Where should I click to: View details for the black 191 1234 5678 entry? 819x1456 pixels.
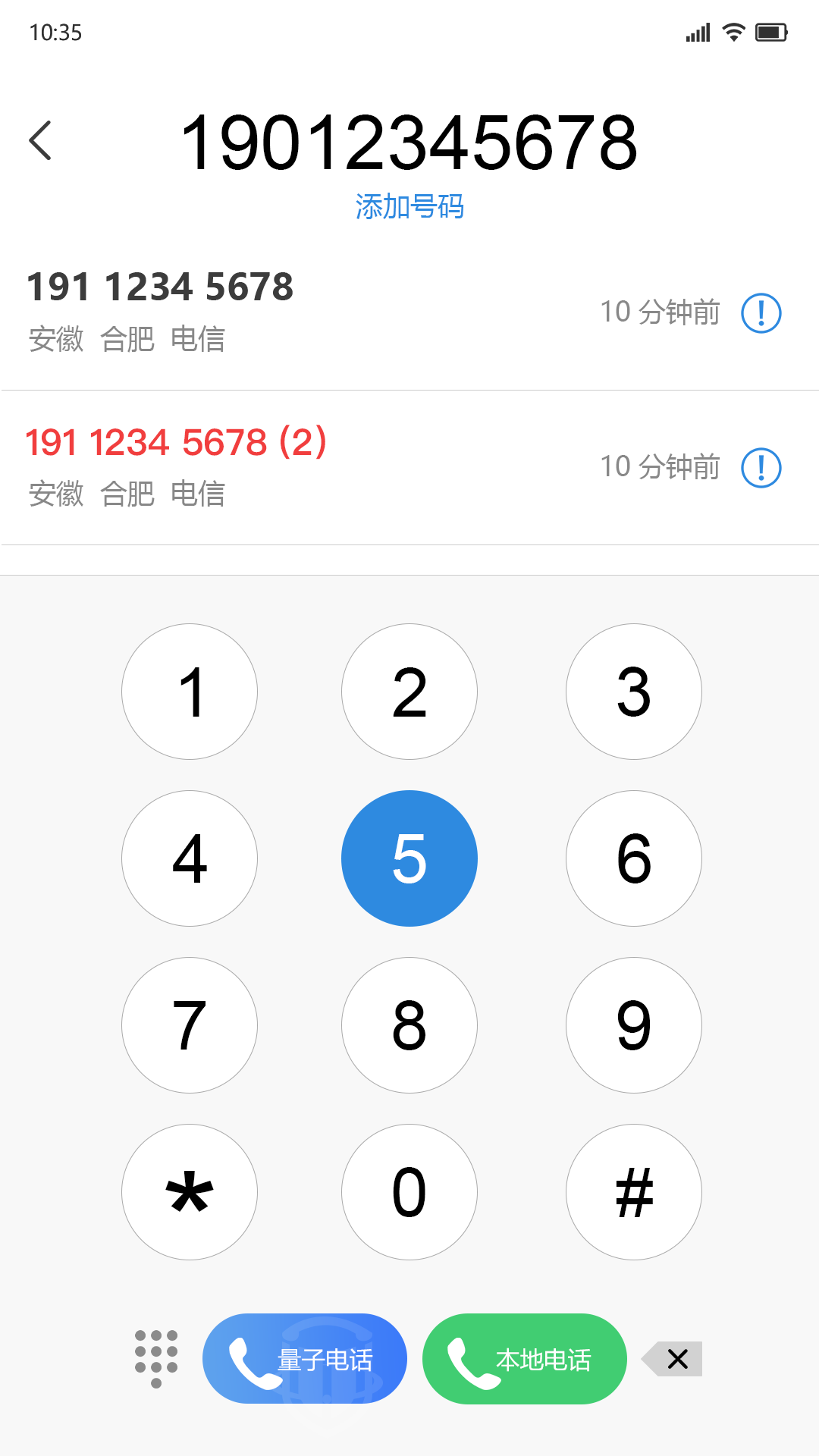click(x=761, y=312)
